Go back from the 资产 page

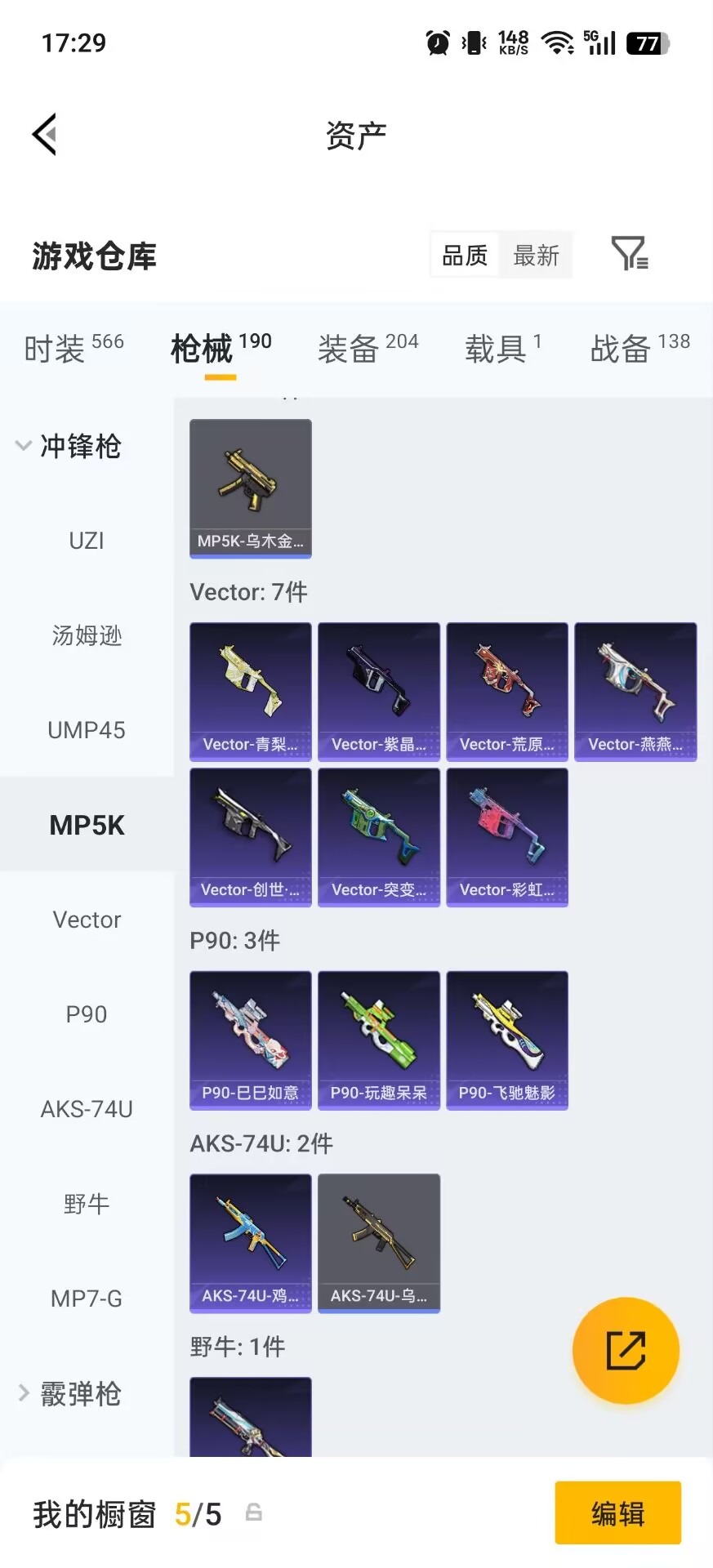(45, 134)
